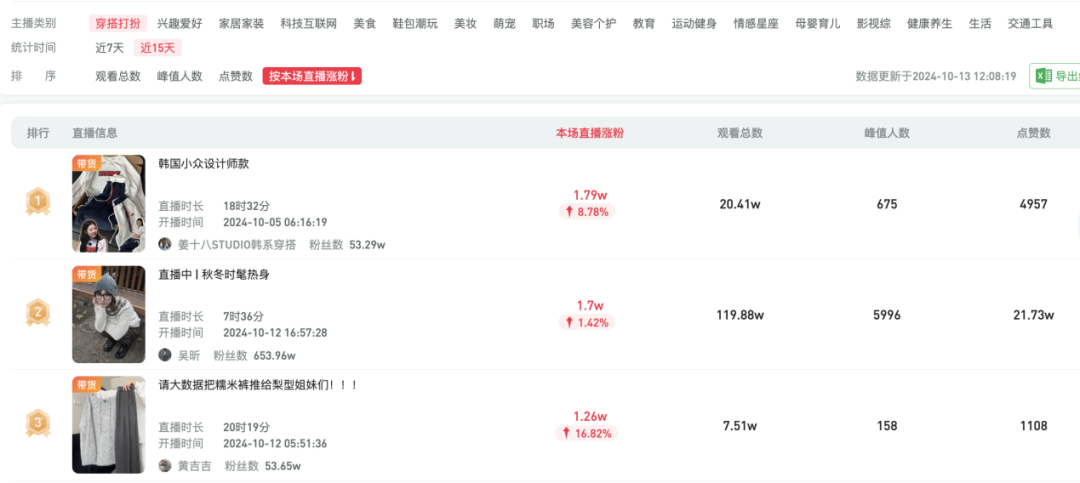Image resolution: width=1080 pixels, height=483 pixels.
Task: View streamer 黄吉吉's profile
Action: tap(194, 465)
